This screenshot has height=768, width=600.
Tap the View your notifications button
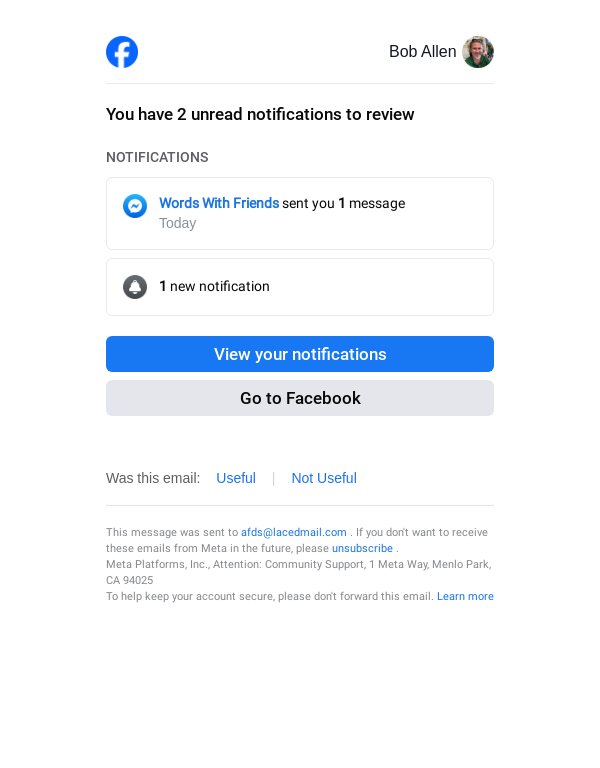[300, 354]
